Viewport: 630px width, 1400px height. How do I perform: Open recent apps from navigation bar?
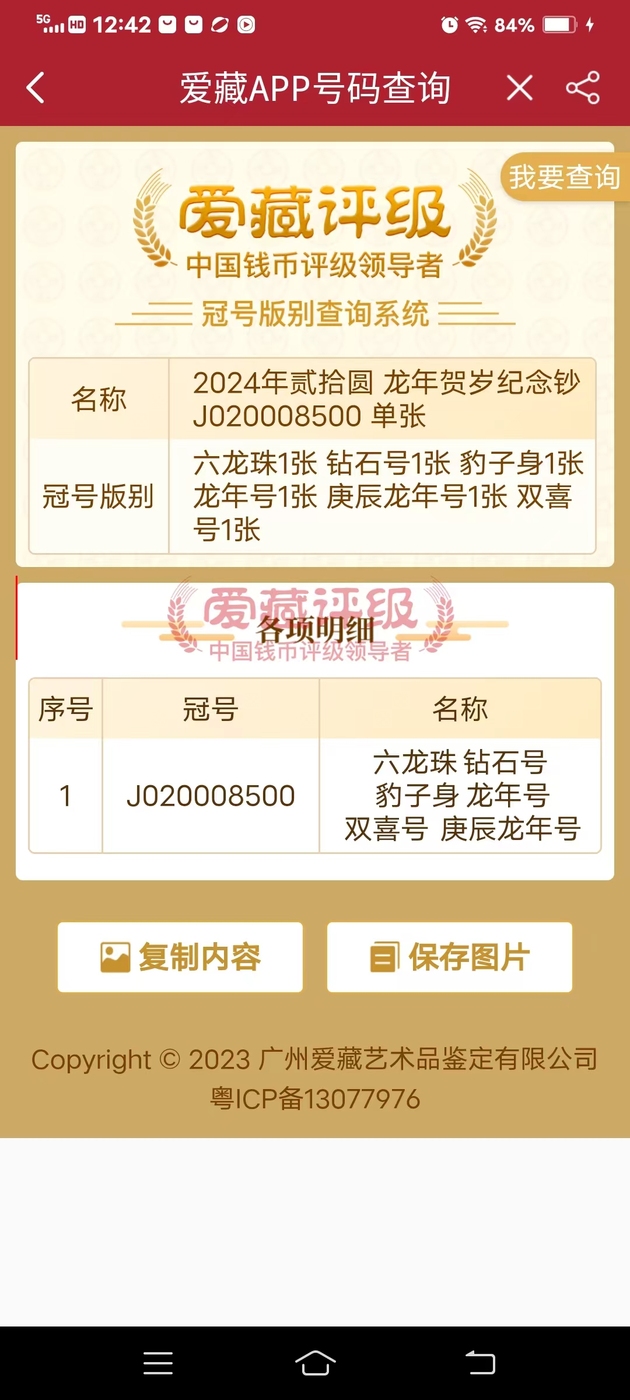(x=158, y=1363)
